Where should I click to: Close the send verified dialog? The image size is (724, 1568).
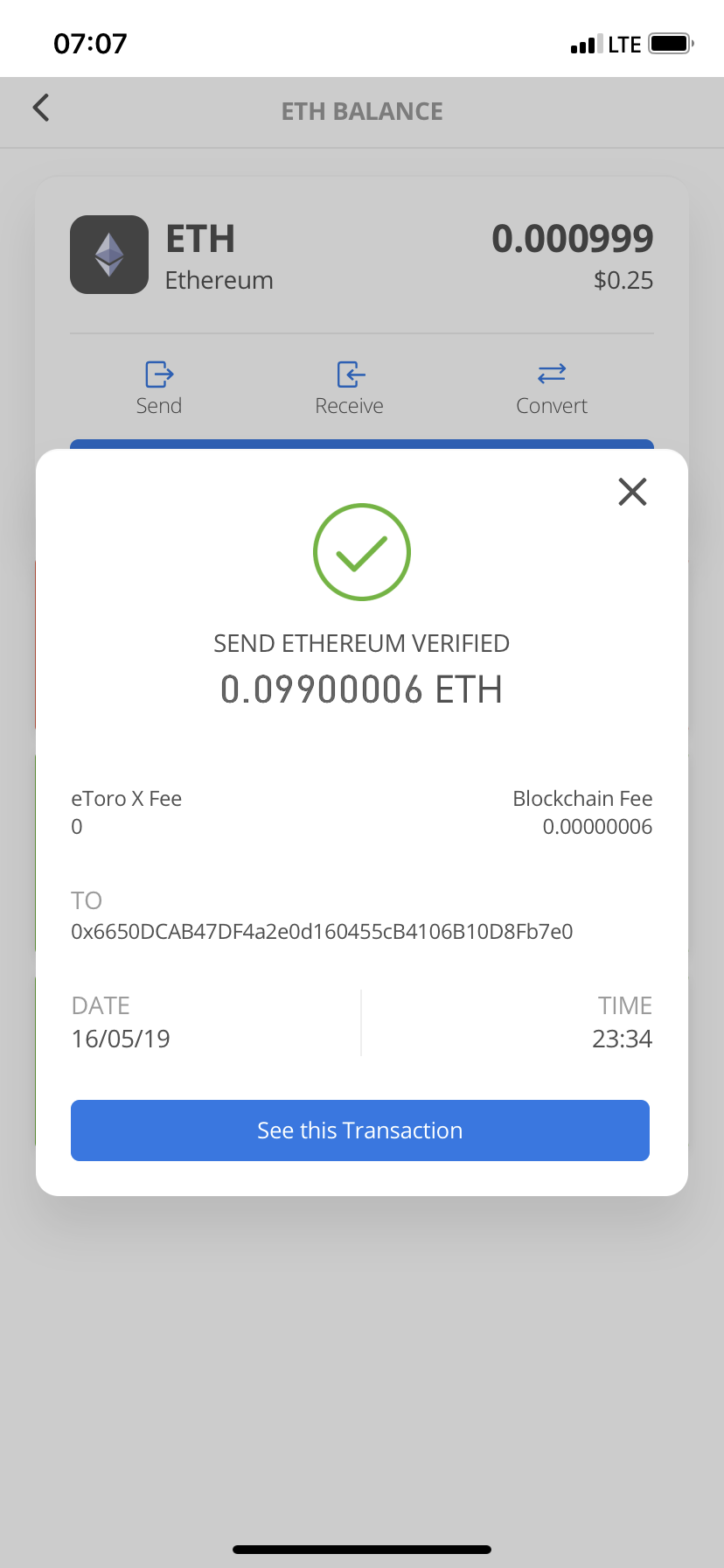point(632,492)
